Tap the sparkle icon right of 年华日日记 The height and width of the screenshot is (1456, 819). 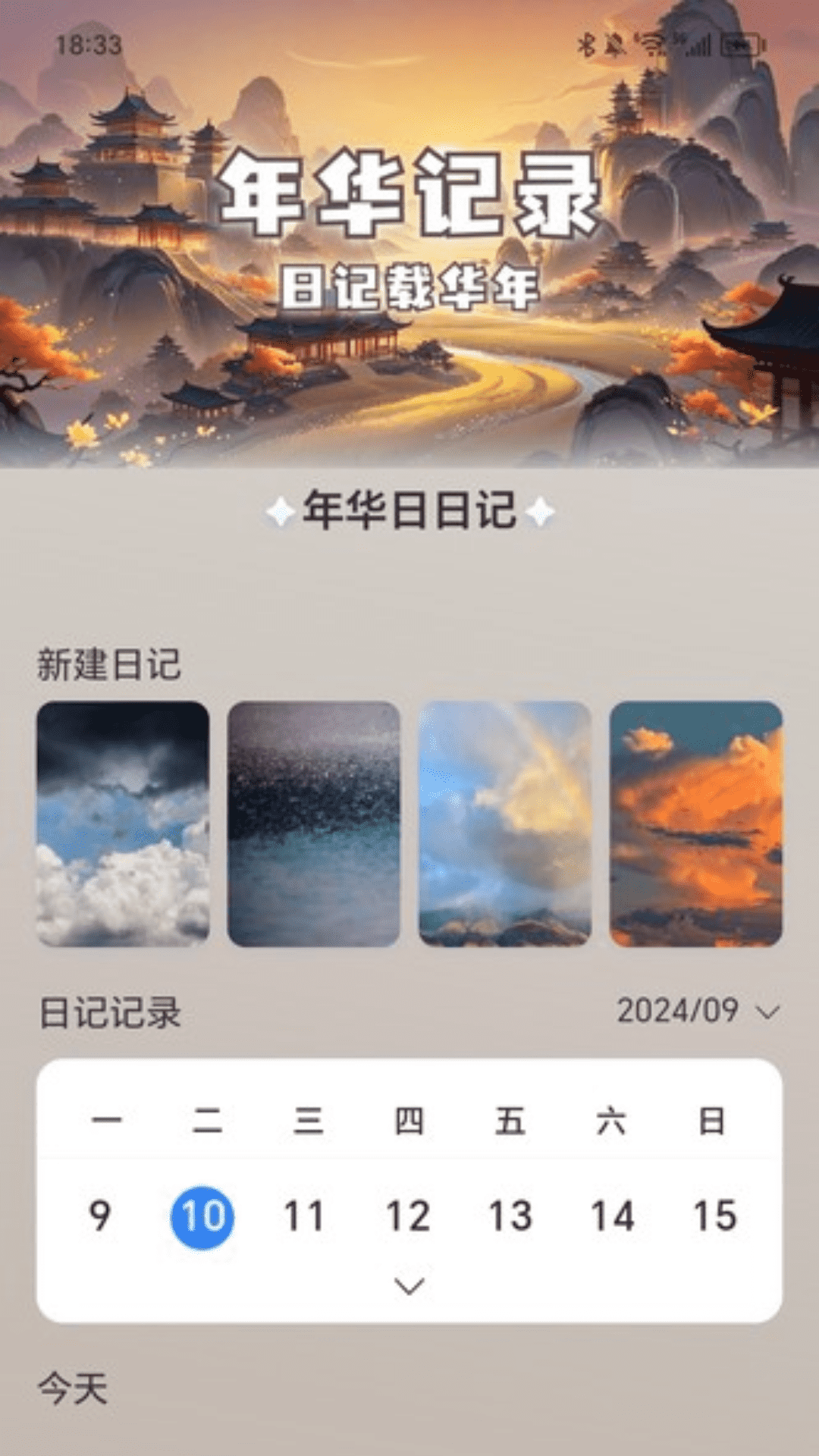(x=539, y=513)
